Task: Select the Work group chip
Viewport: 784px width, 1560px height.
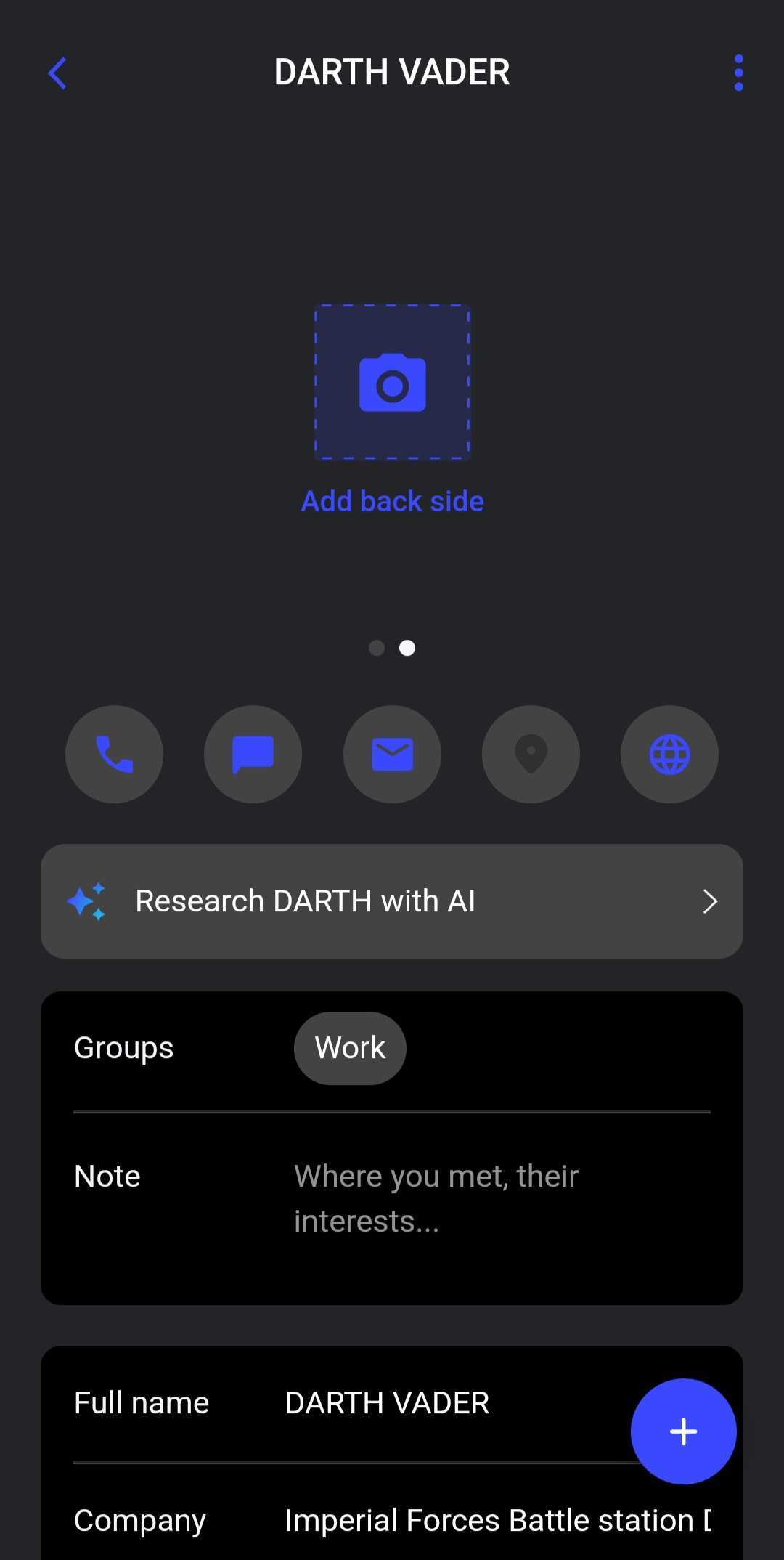Action: tap(350, 1048)
